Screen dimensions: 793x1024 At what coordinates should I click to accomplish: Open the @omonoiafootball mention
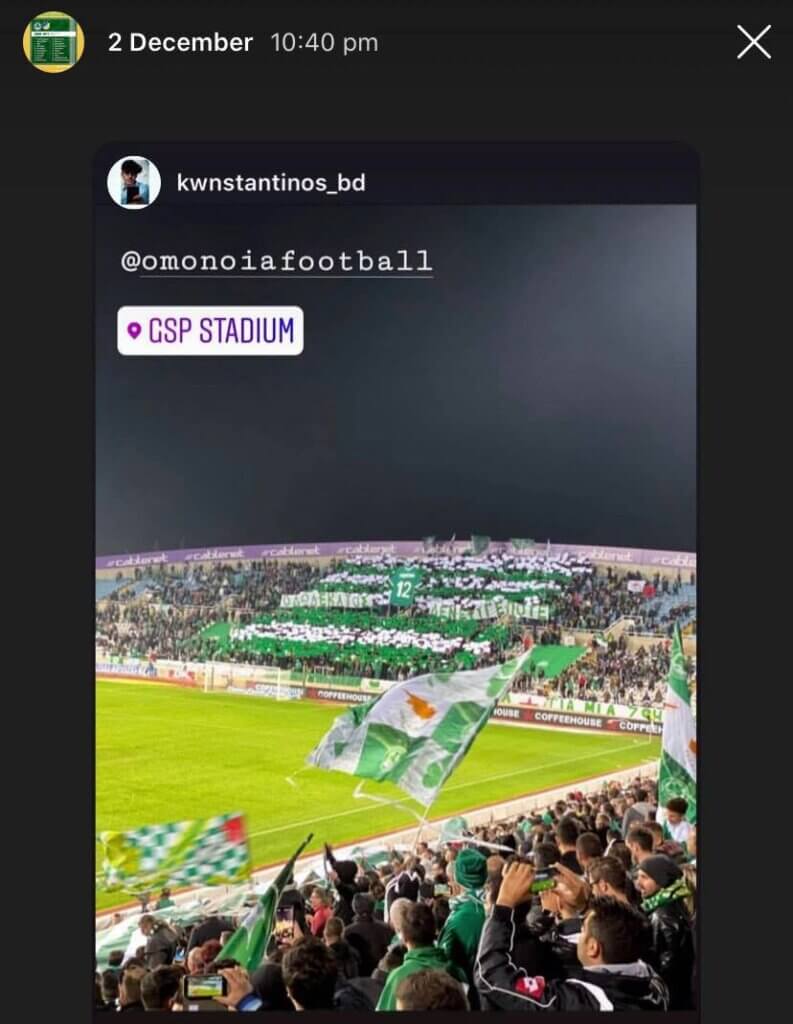click(276, 262)
